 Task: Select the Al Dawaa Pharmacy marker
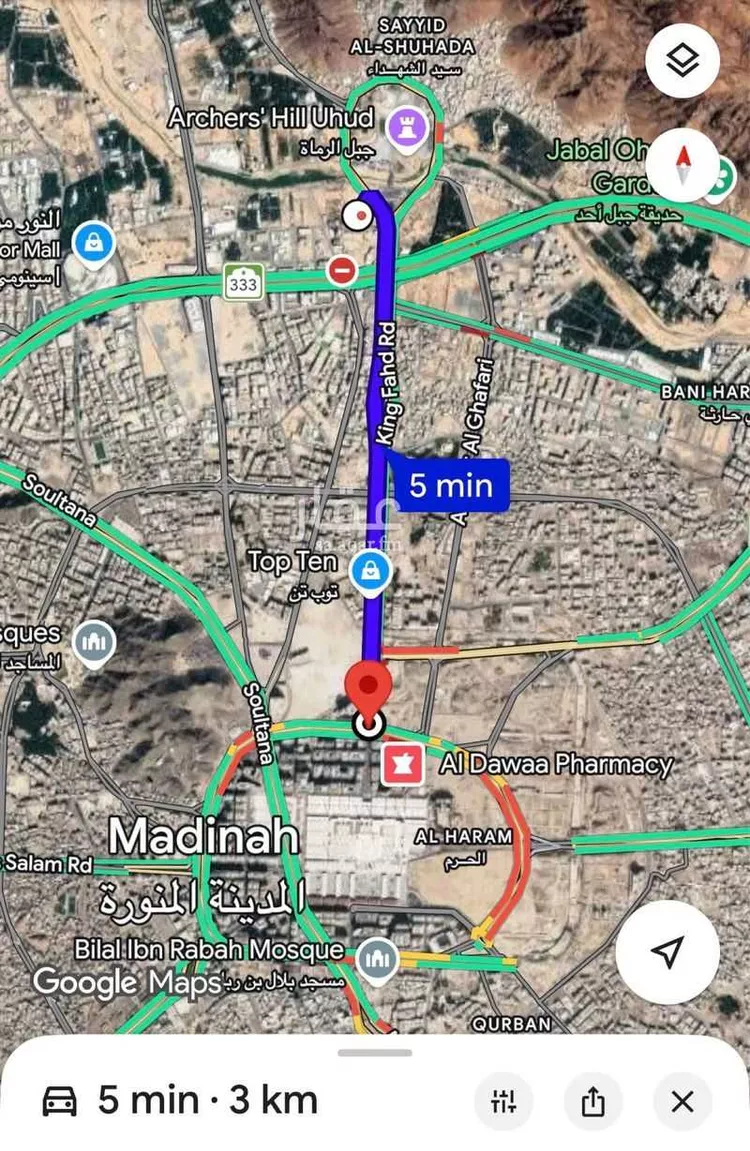pos(404,765)
